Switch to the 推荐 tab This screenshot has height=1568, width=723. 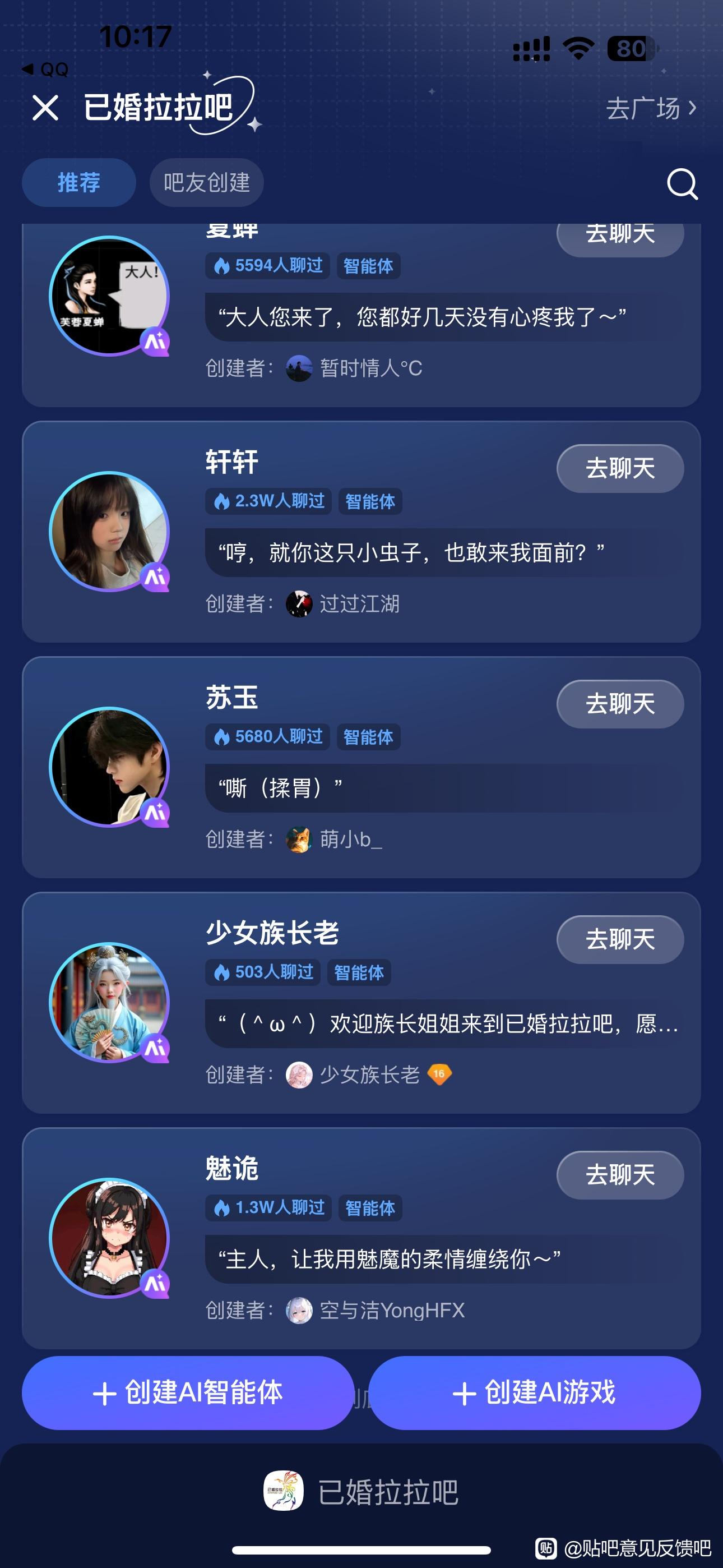[x=78, y=183]
